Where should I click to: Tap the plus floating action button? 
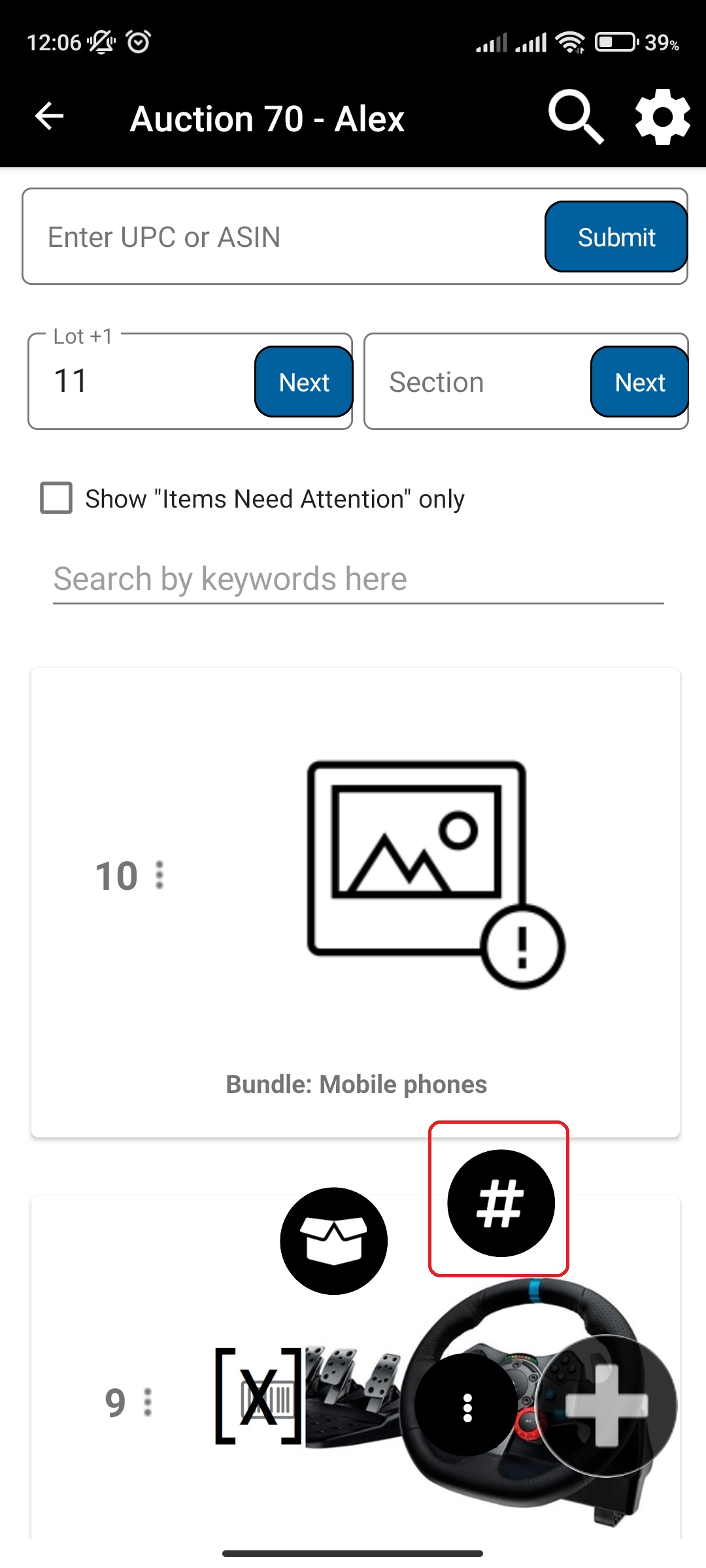point(607,1406)
